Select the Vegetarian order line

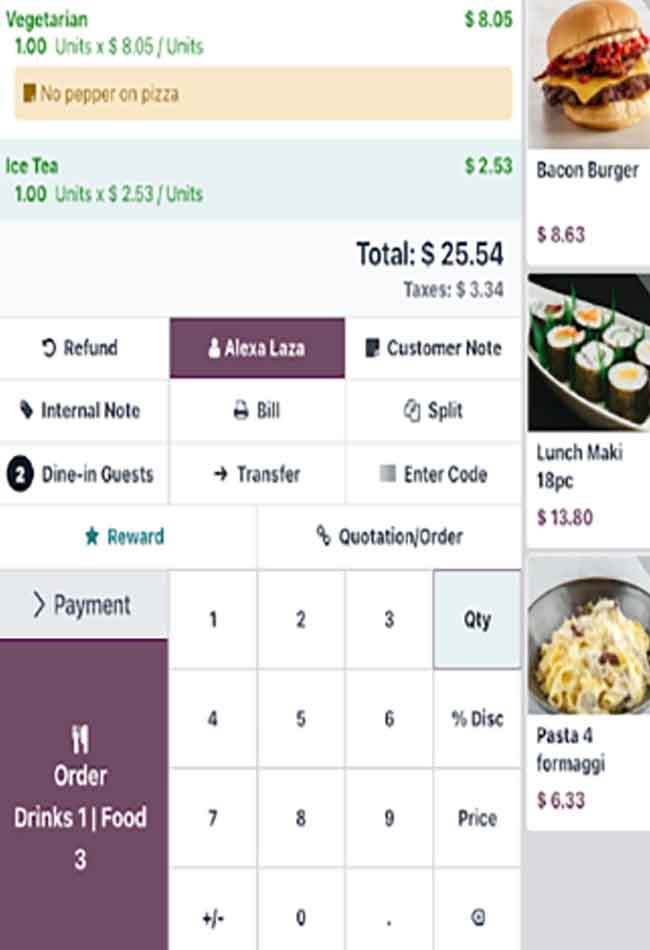coord(258,32)
